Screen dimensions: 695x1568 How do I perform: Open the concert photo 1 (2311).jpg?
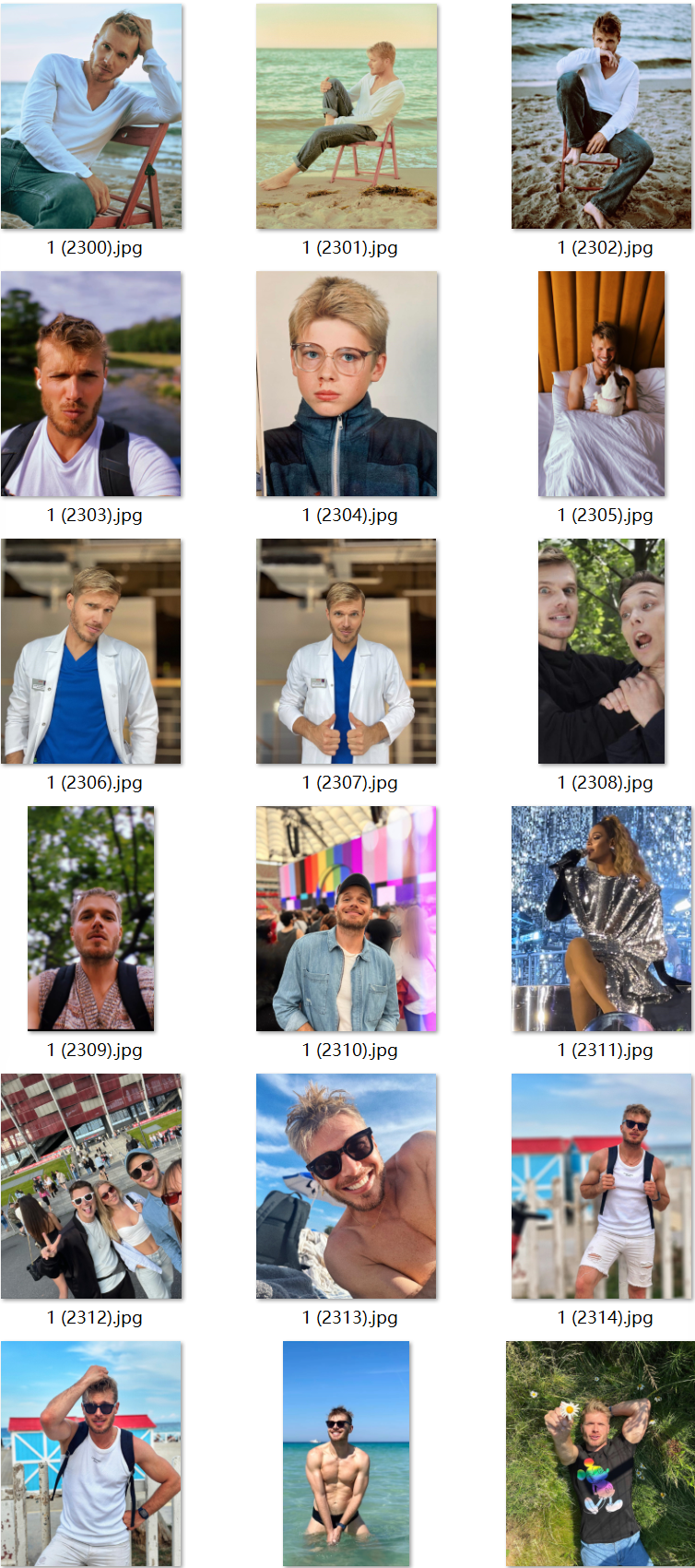(601, 919)
